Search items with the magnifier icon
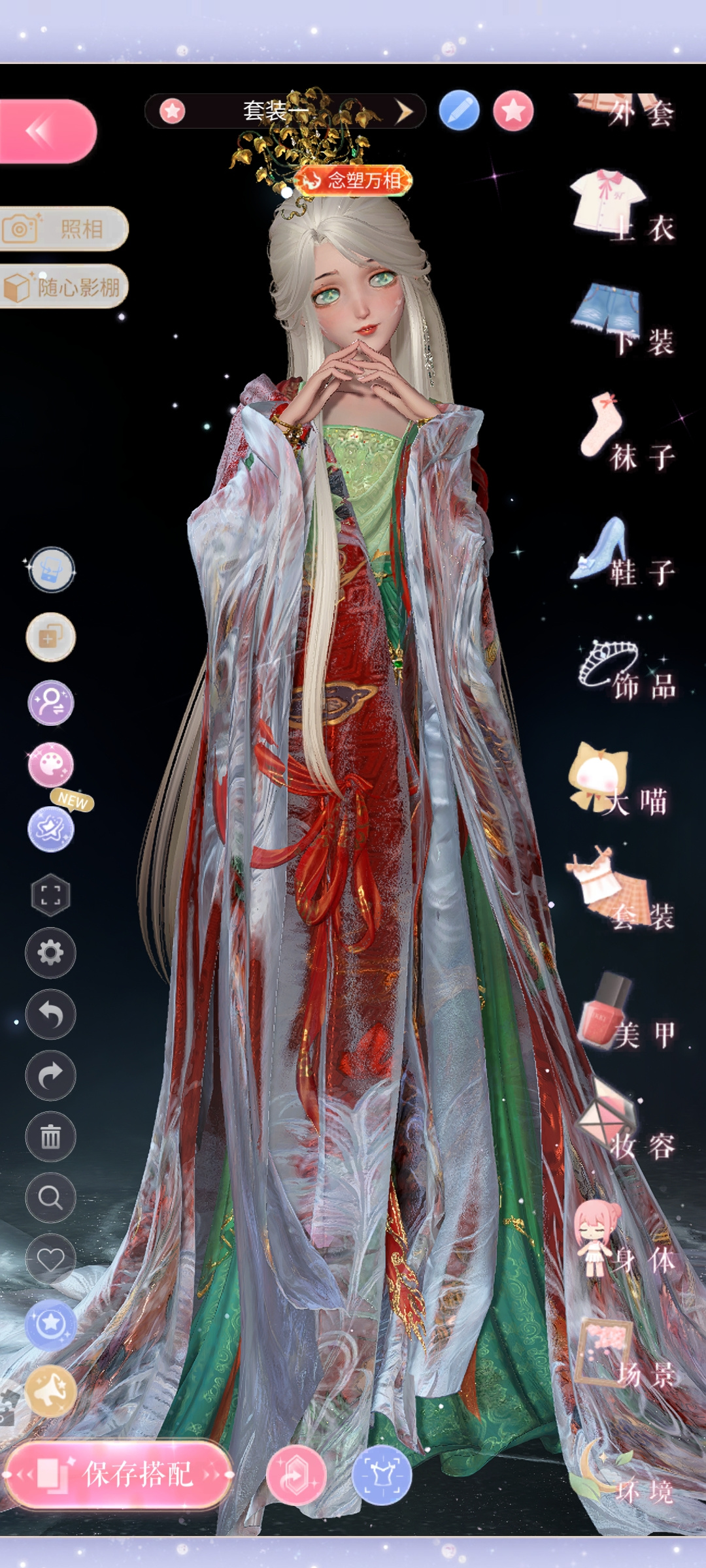 click(x=50, y=1198)
